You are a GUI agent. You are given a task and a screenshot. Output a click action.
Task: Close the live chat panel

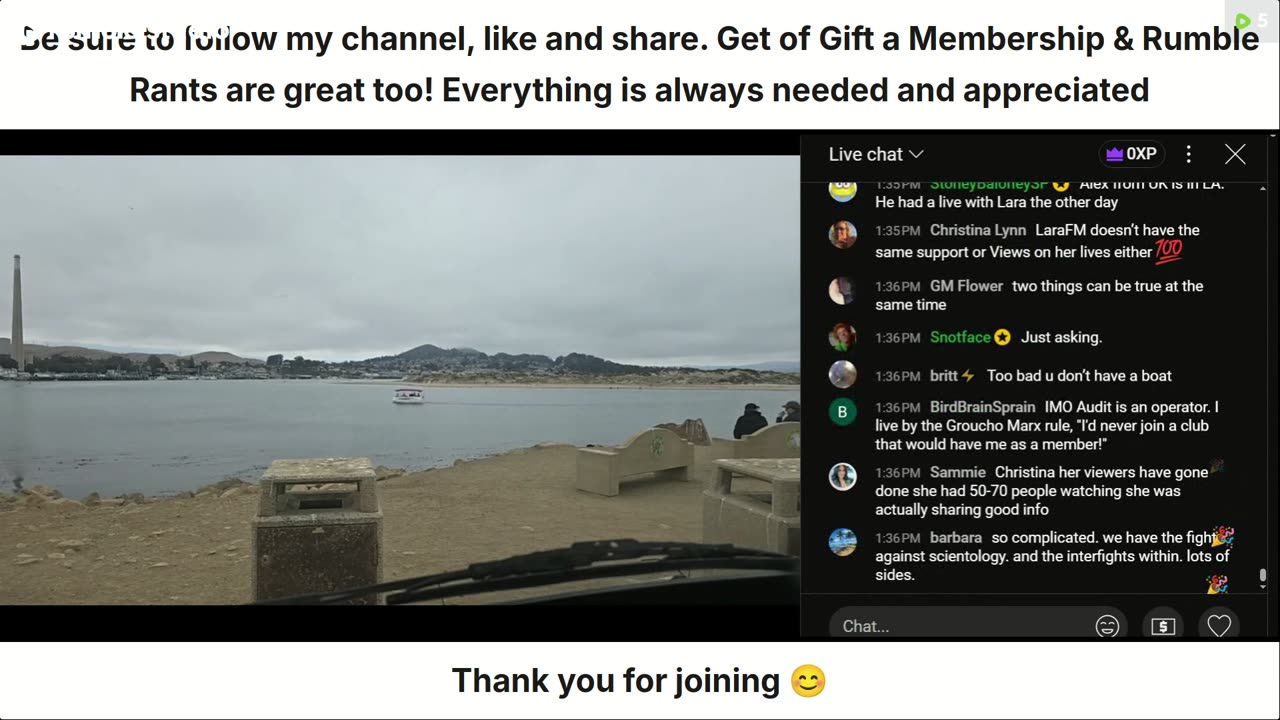(x=1235, y=154)
